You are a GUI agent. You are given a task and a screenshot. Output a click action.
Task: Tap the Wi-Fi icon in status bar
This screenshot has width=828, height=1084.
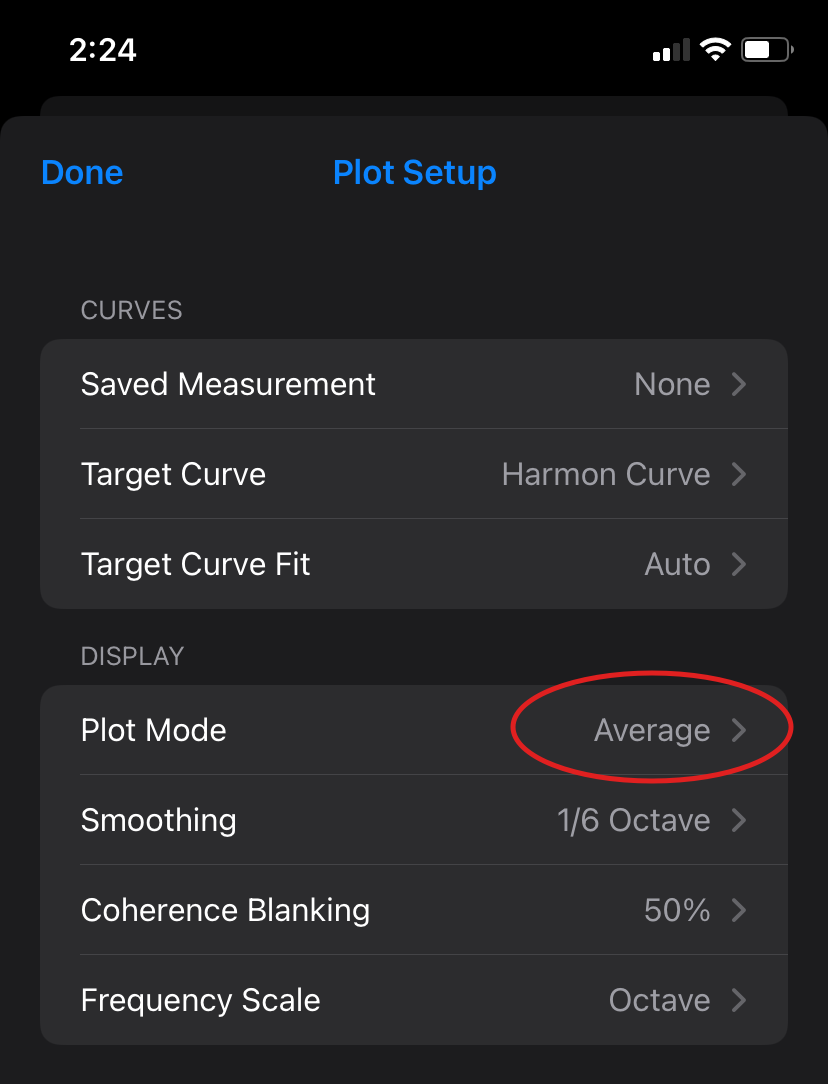point(714,48)
